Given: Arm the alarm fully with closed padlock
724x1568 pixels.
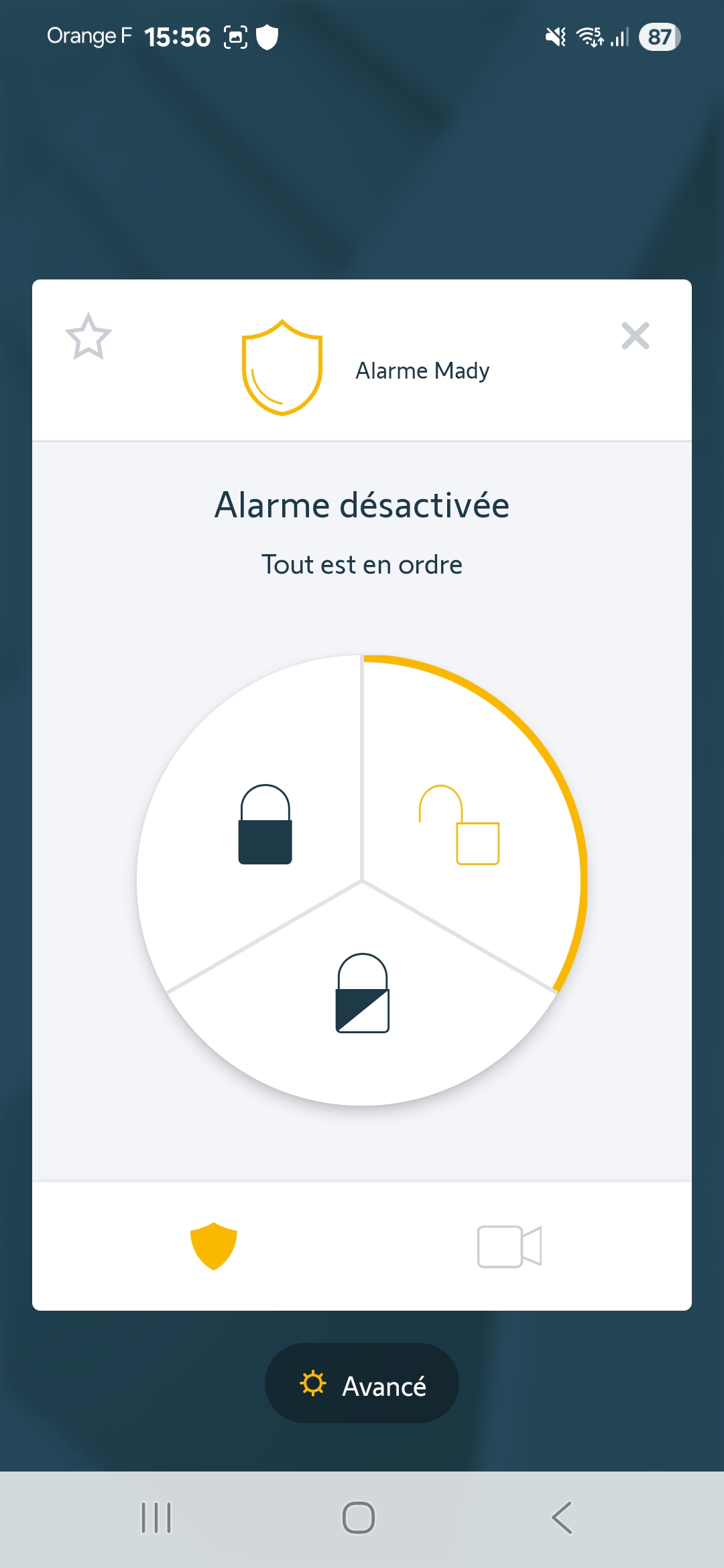Looking at the screenshot, I should [x=265, y=824].
